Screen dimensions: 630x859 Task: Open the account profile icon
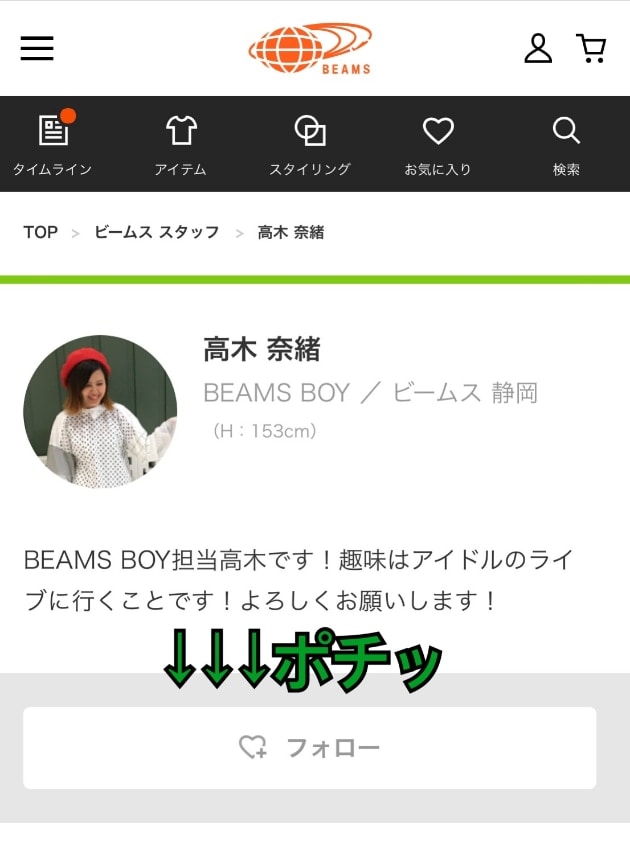point(538,48)
